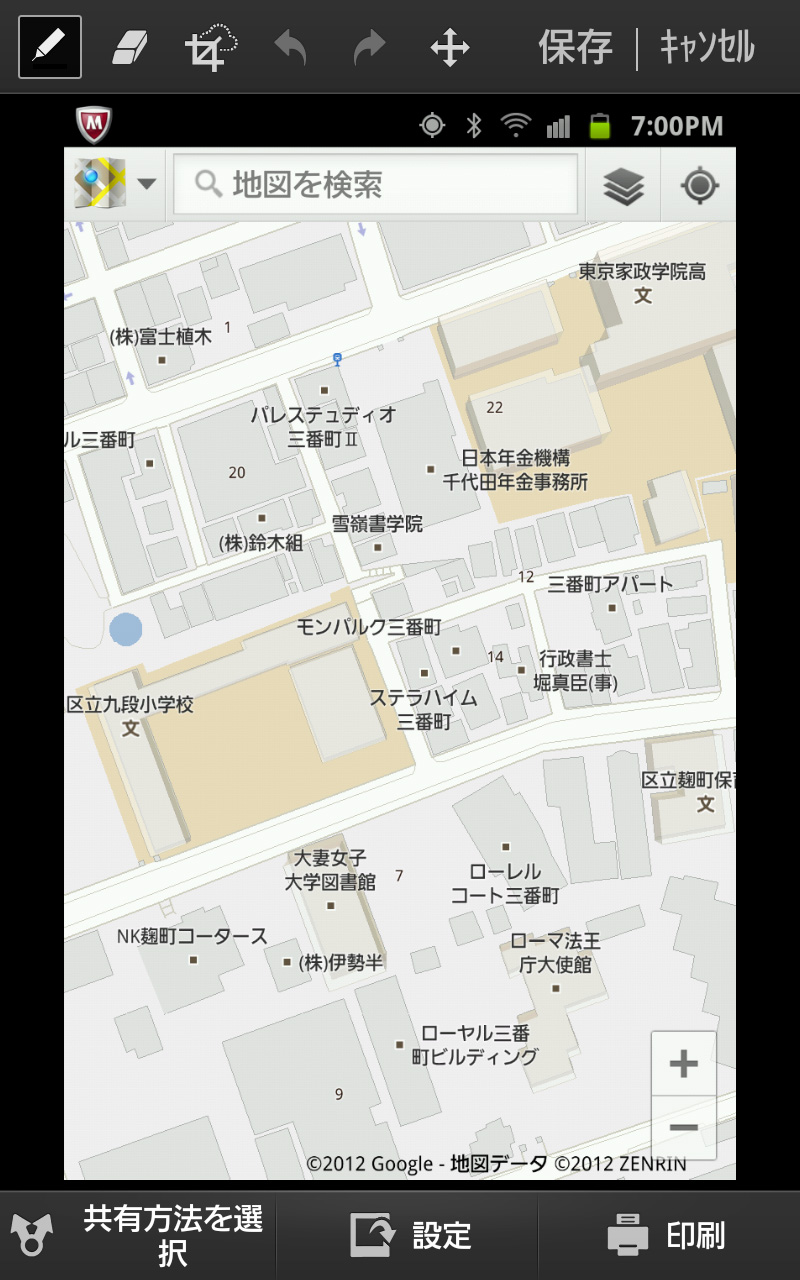The image size is (800, 1280).
Task: Tap 印刷 to print the map
Action: point(663,1234)
